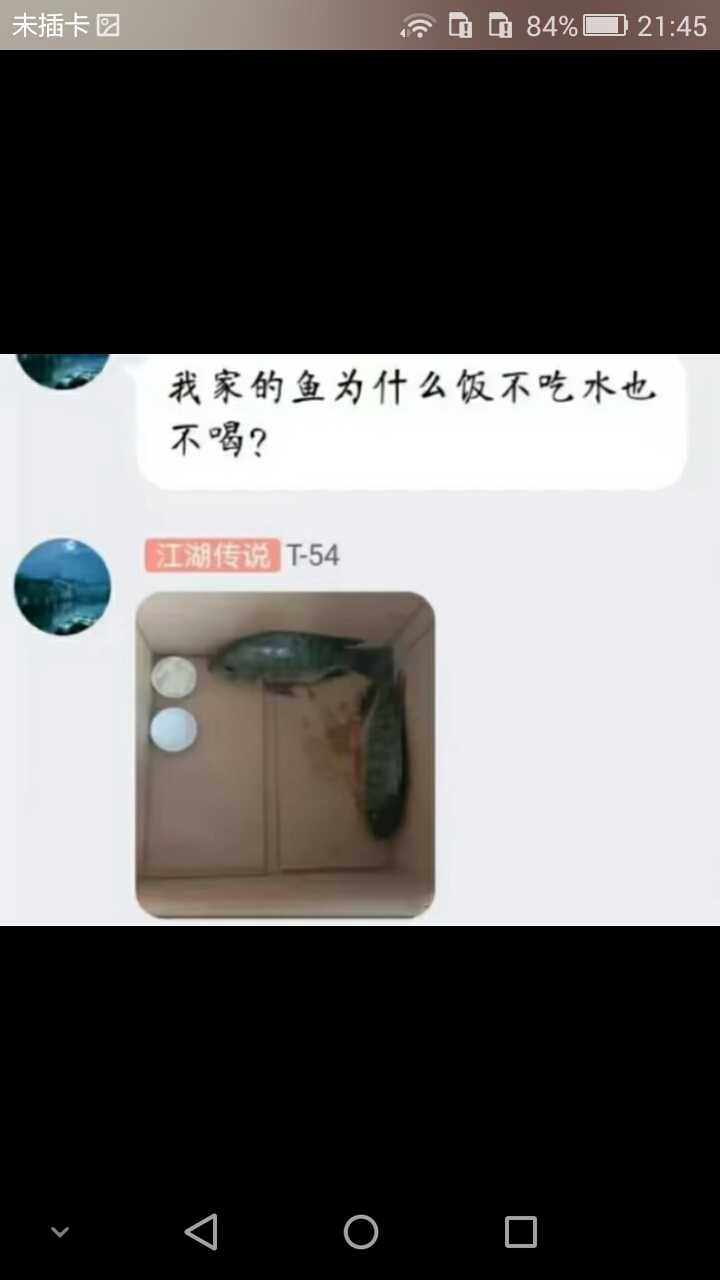Hide the navigation bar using the chevron
Screen dimensions: 720x1280
(60, 1232)
